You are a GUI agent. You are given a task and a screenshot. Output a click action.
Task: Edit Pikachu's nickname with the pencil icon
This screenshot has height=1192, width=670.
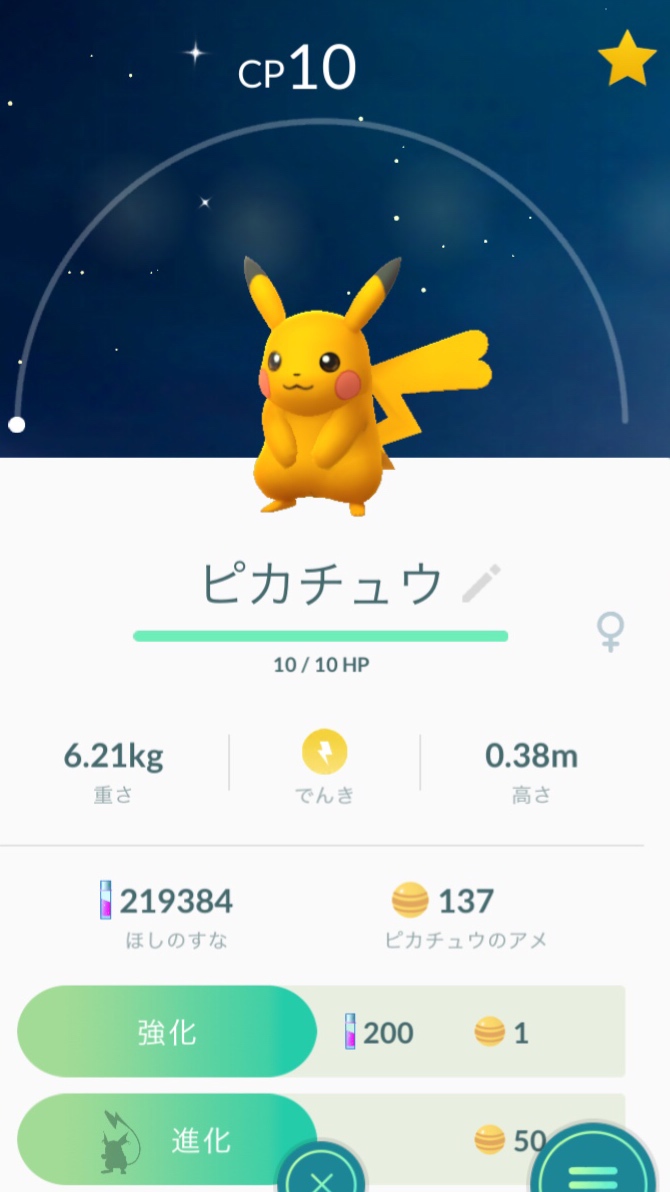click(482, 584)
